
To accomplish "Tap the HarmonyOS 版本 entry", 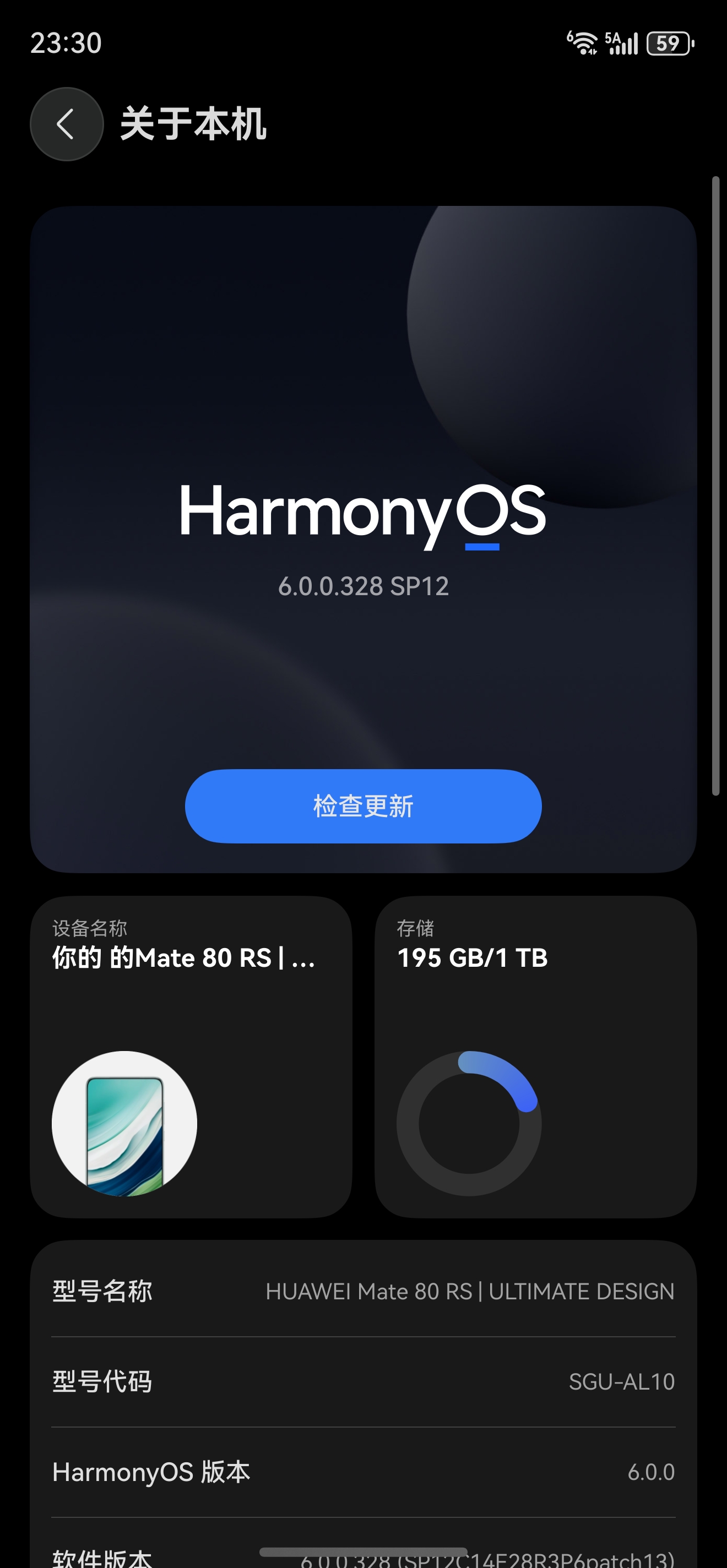I will click(363, 1473).
